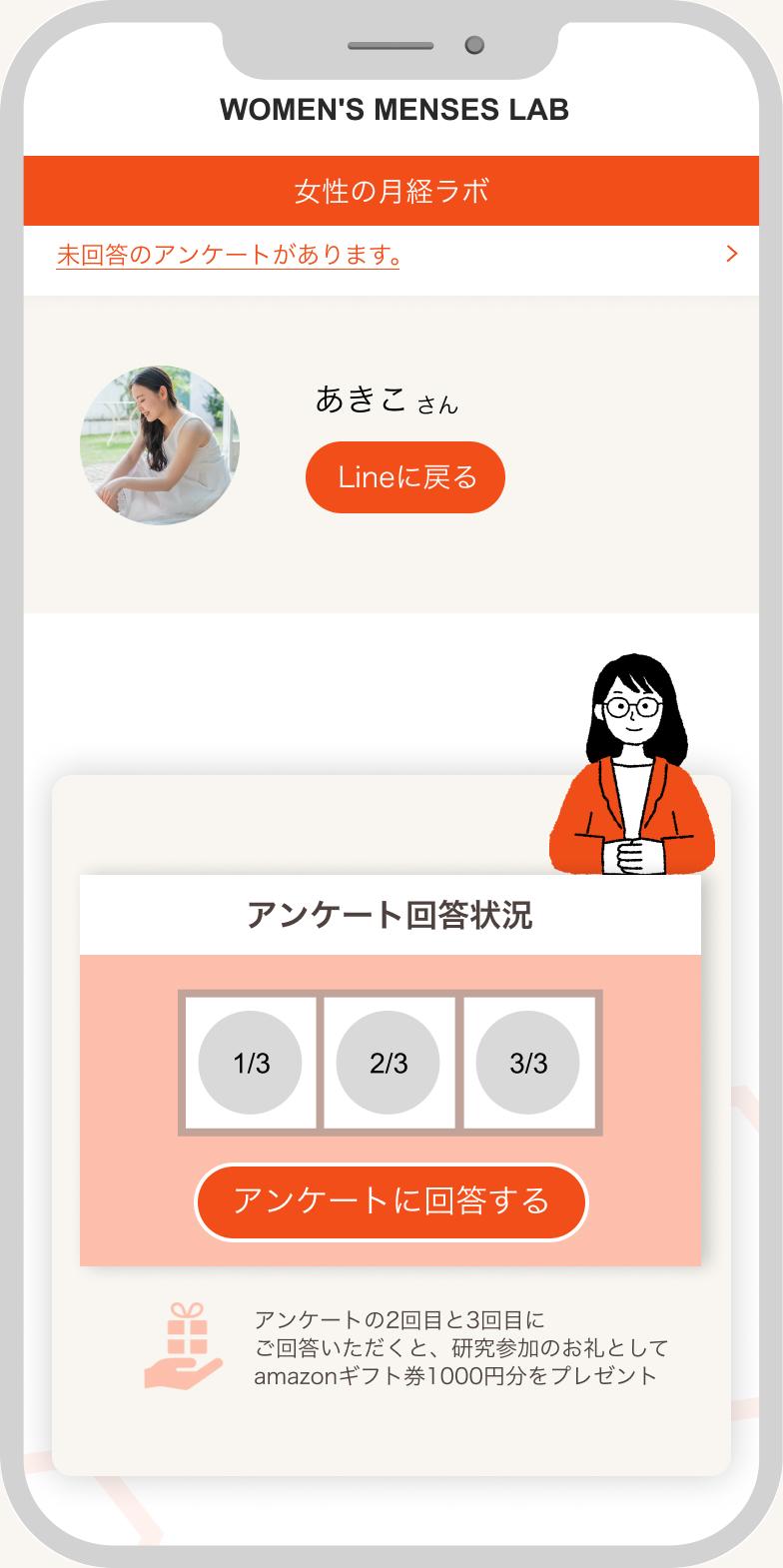Click the researcher illustration mascot
The height and width of the screenshot is (1568, 783).
633,759
